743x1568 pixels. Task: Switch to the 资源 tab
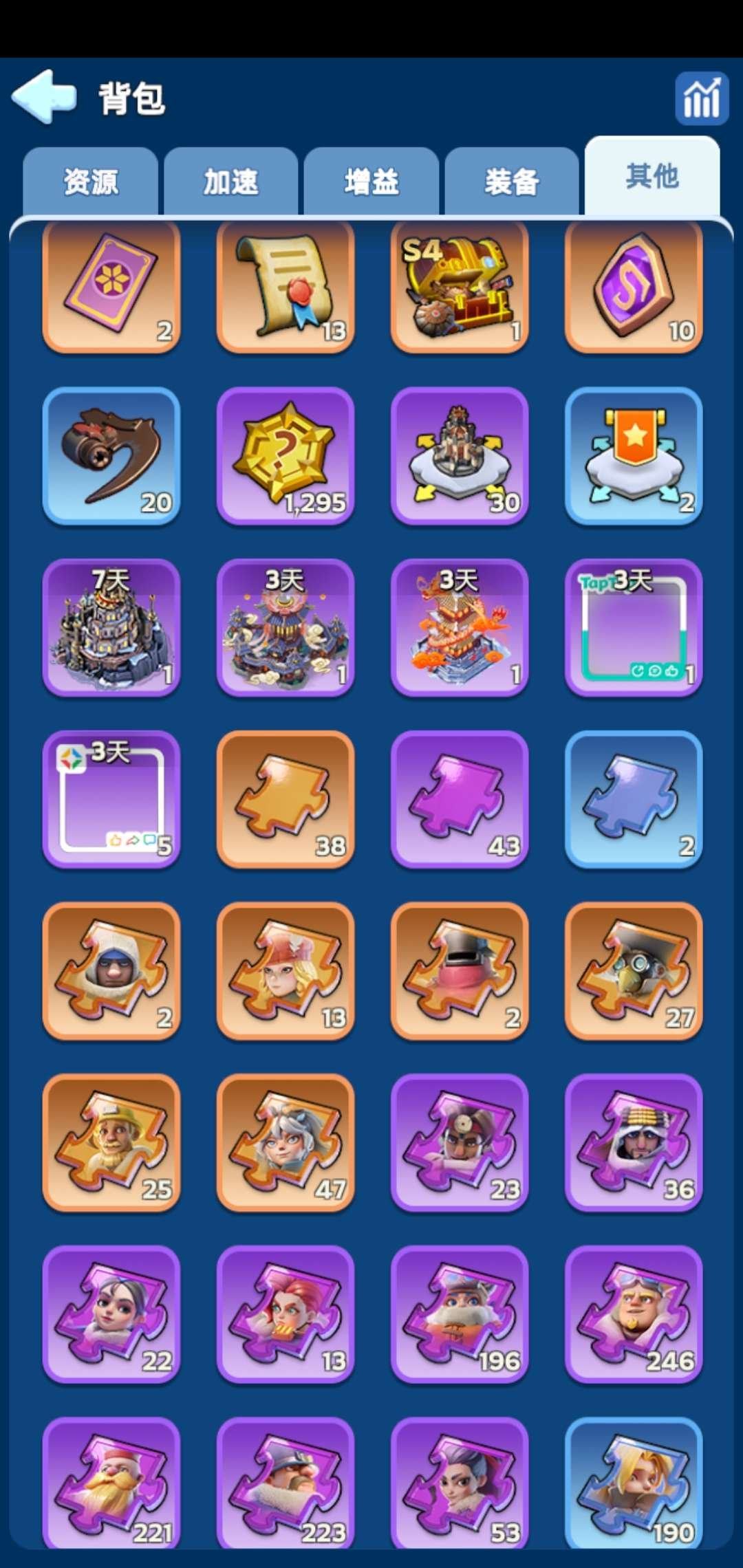(x=91, y=182)
